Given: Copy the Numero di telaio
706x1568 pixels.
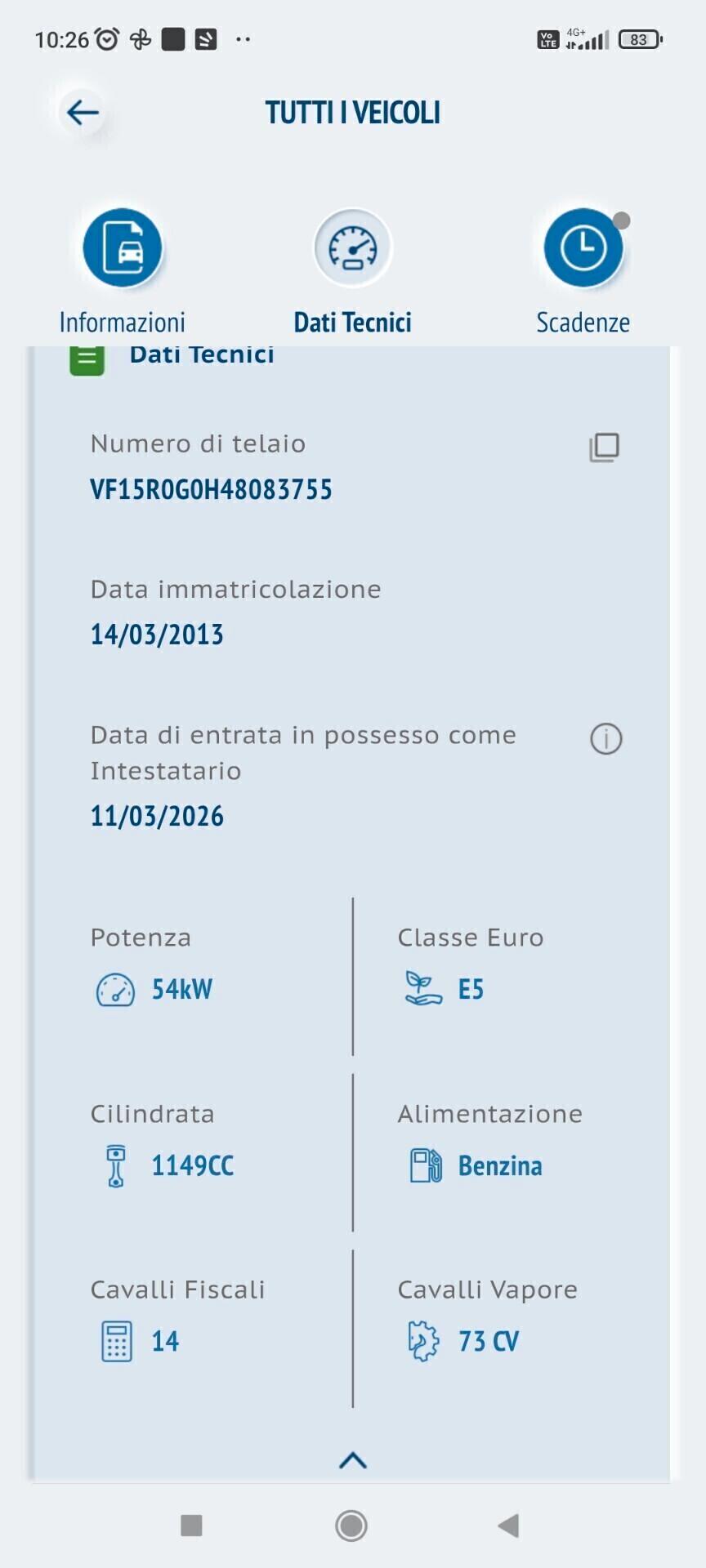Looking at the screenshot, I should [x=605, y=448].
